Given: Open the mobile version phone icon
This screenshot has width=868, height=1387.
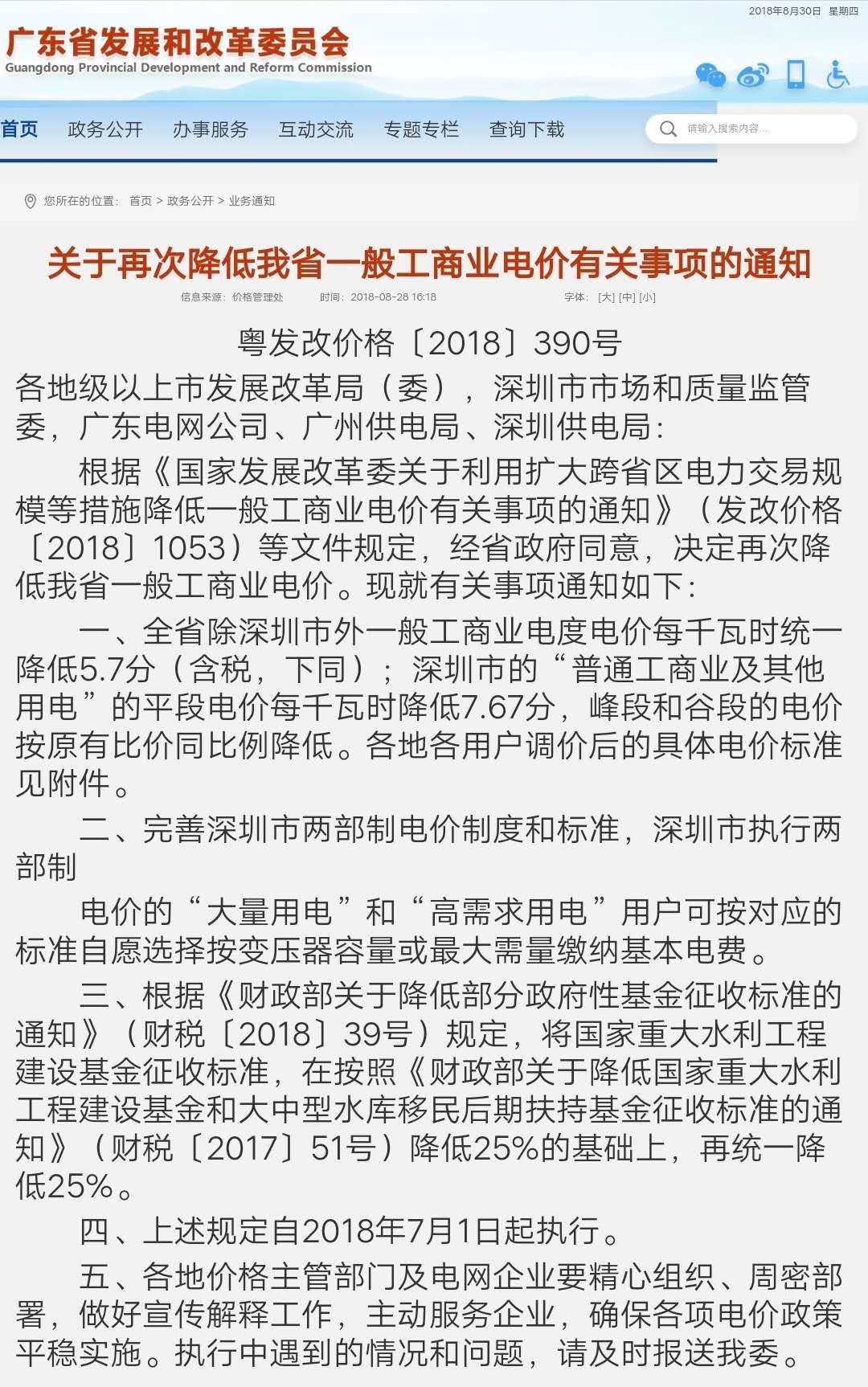Looking at the screenshot, I should coord(796,75).
